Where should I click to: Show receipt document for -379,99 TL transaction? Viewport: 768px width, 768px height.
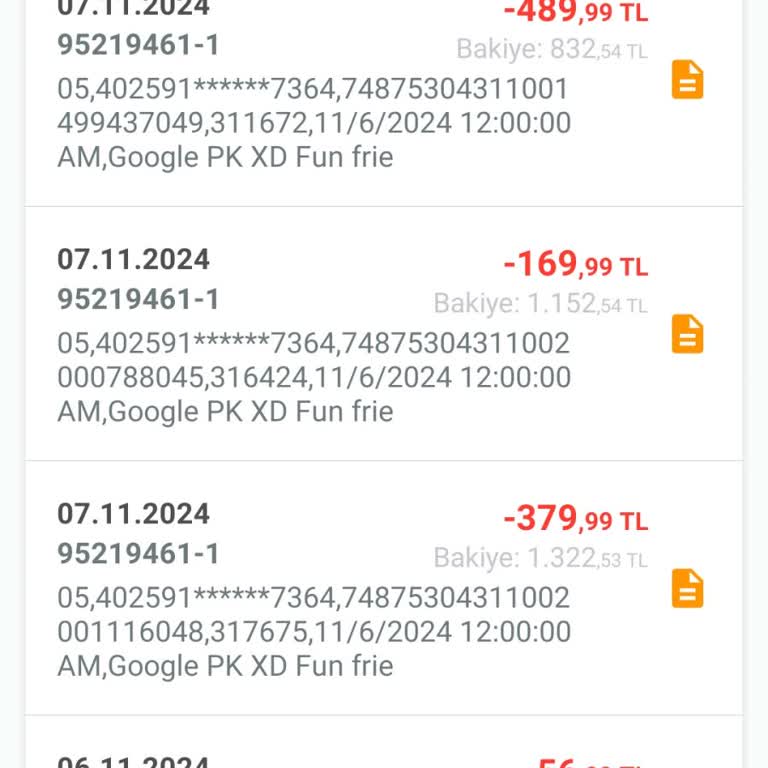[687, 588]
